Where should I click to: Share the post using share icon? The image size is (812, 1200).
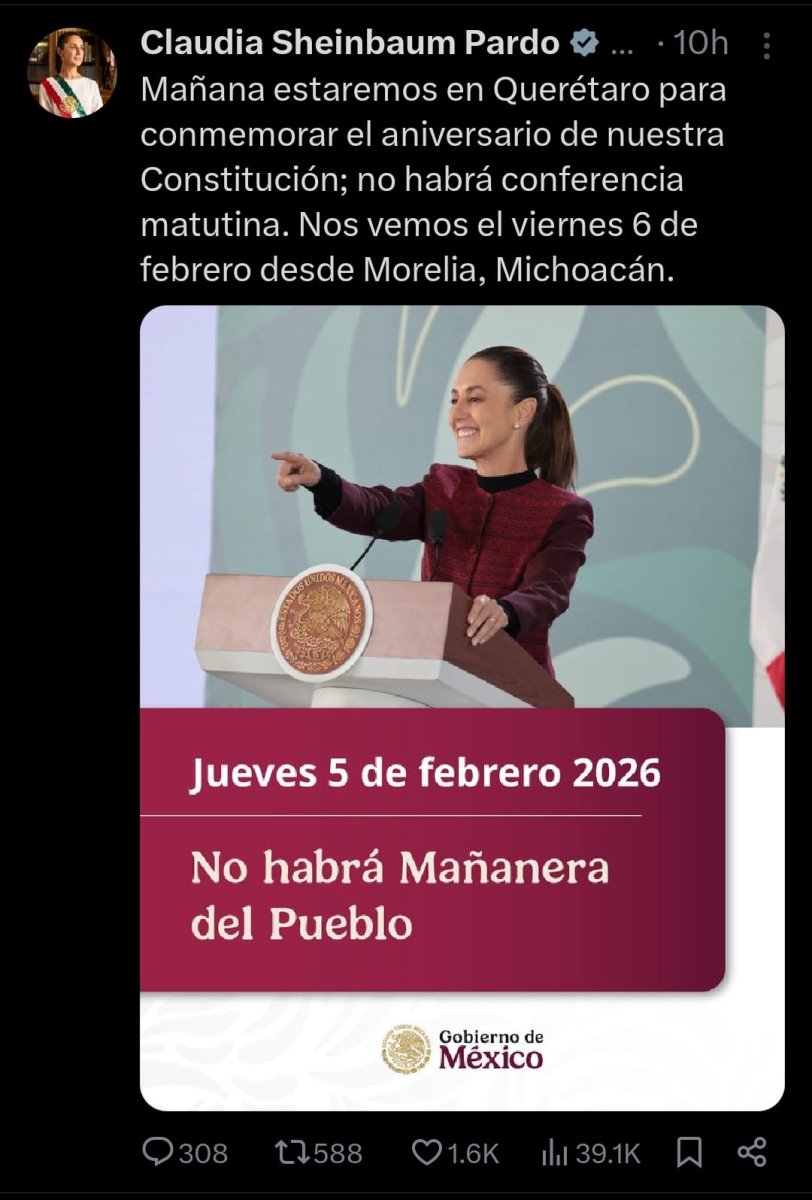click(752, 1153)
